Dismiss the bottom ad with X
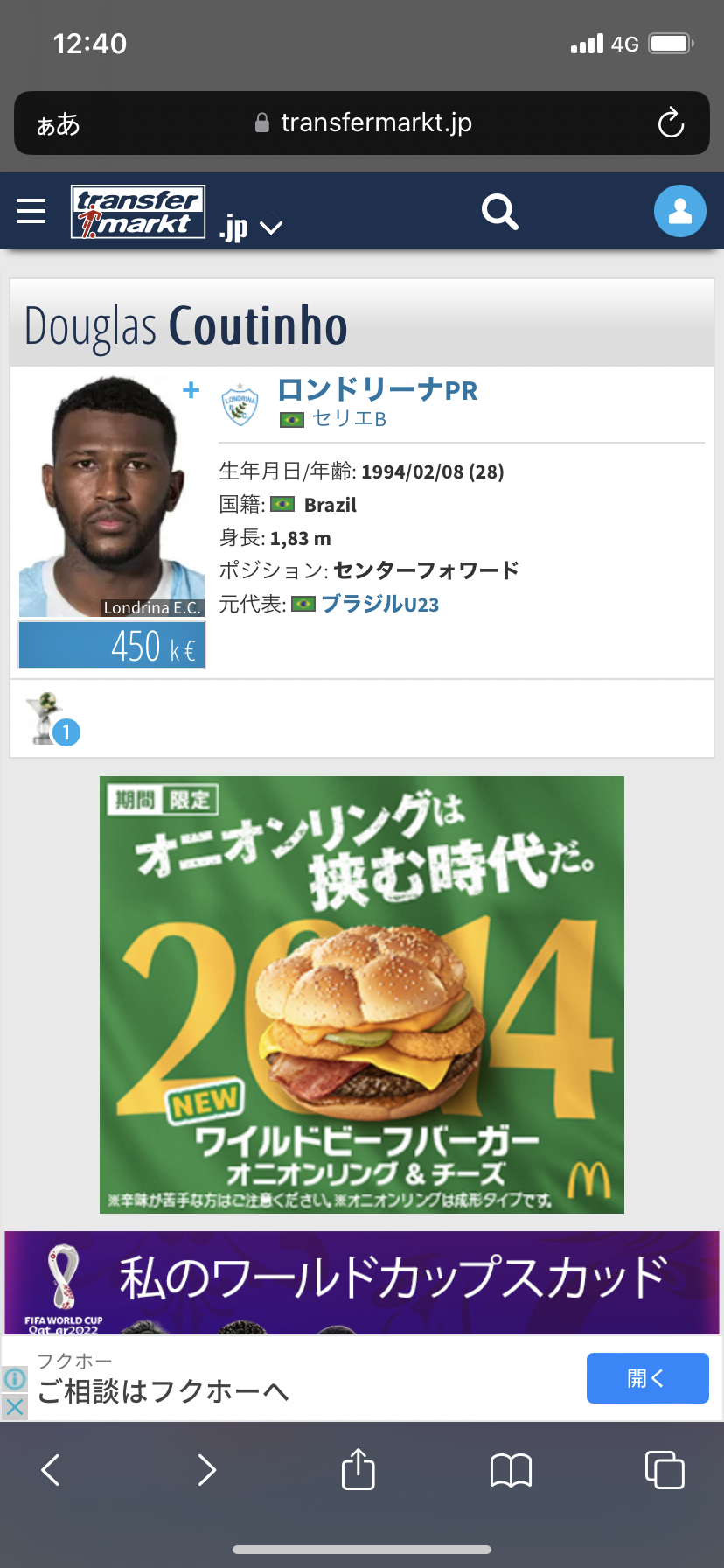Screen dimensions: 724x1568 15,1407
